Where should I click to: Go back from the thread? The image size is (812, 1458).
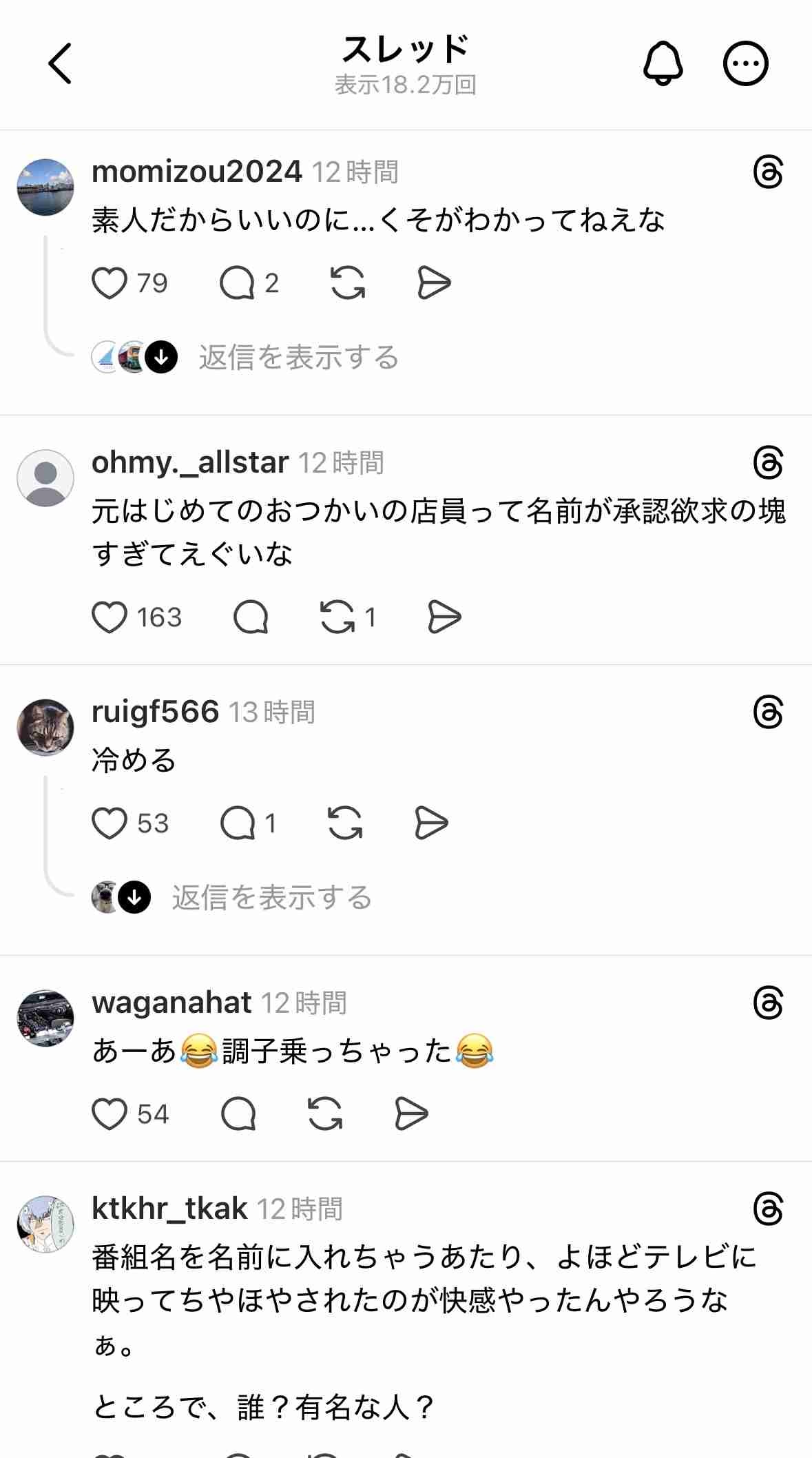coord(60,63)
